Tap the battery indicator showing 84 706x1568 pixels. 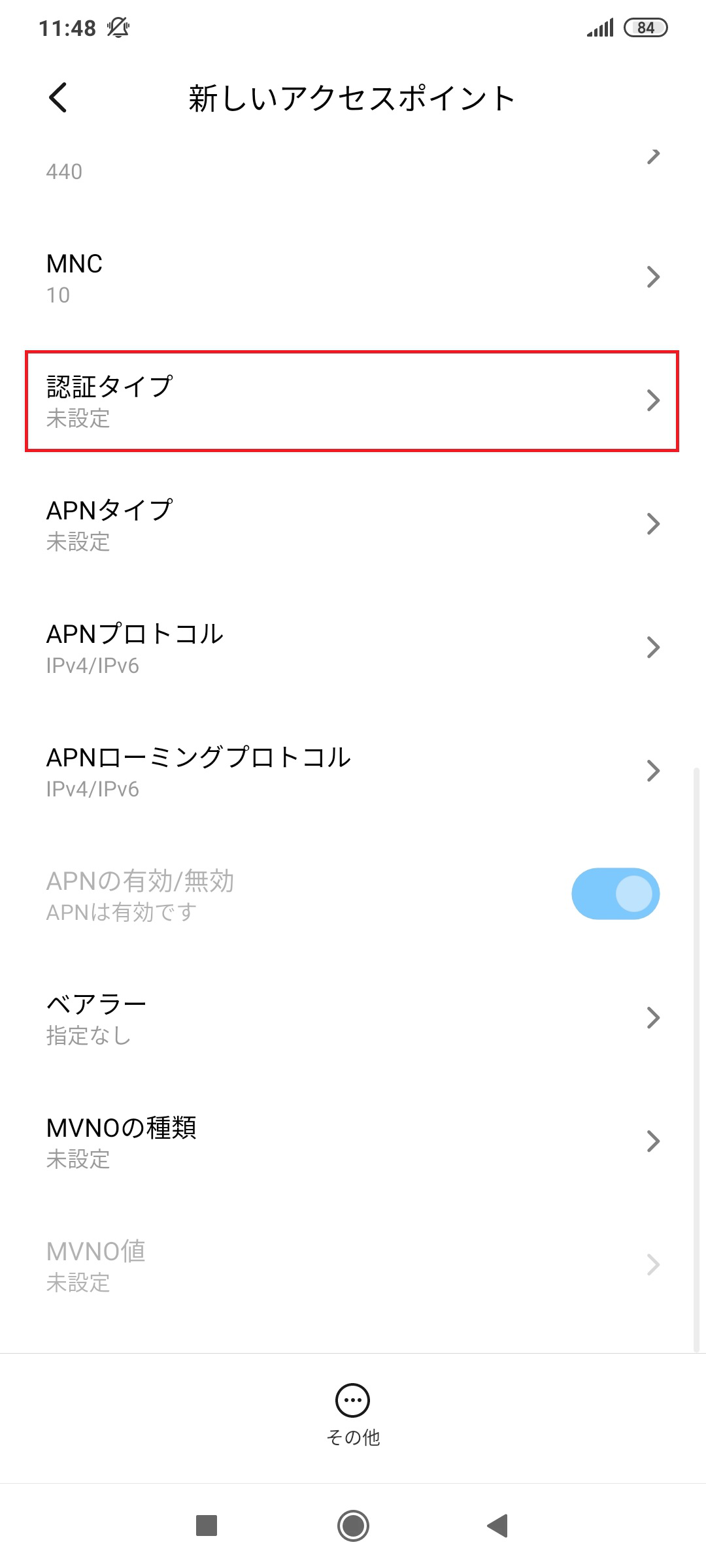(645, 27)
